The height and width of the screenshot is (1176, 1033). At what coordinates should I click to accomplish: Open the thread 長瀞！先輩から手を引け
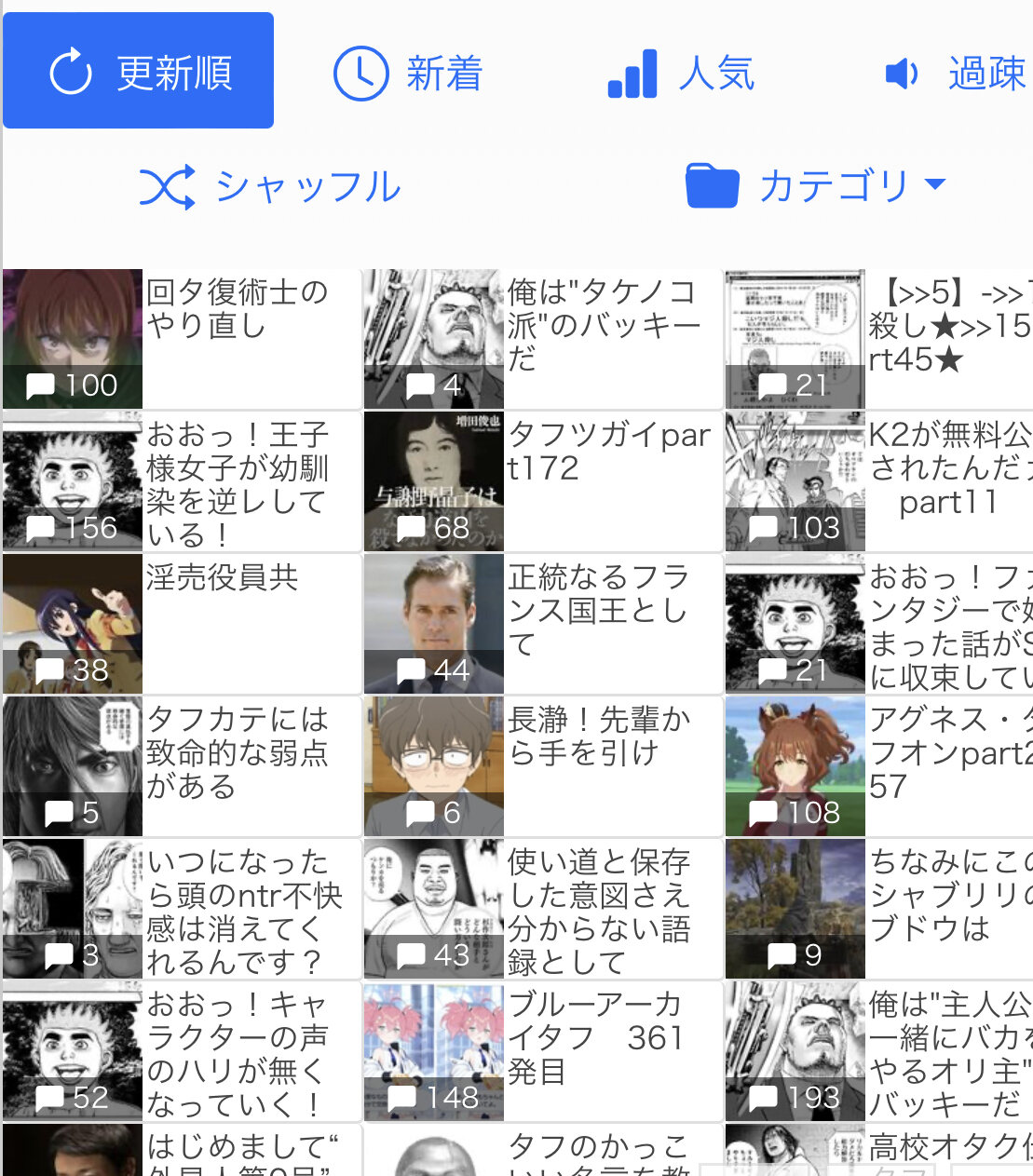point(599,736)
